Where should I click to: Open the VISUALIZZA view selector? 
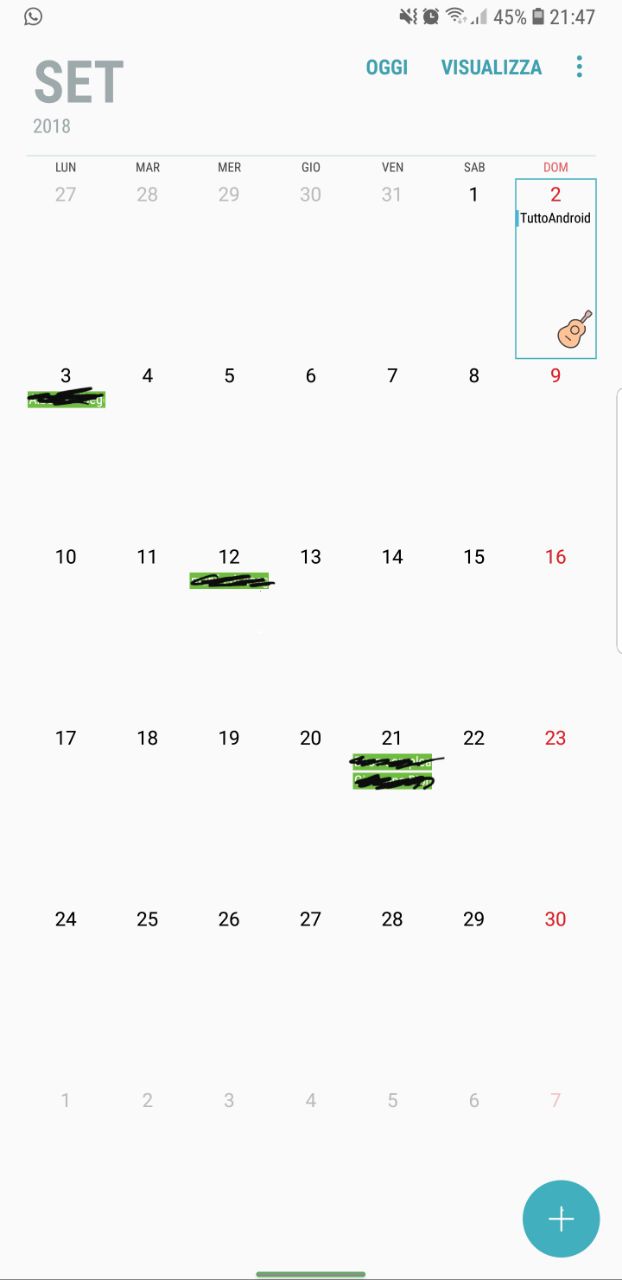point(491,67)
